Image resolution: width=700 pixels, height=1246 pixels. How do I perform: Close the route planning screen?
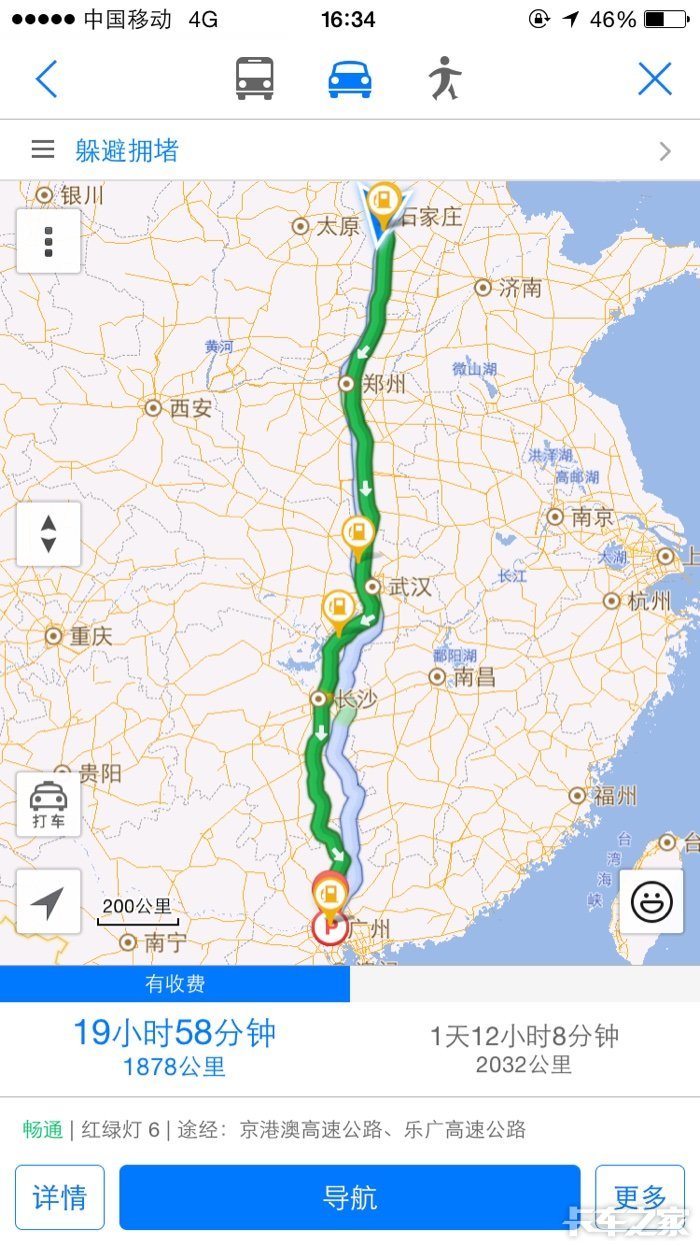pyautogui.click(x=654, y=78)
